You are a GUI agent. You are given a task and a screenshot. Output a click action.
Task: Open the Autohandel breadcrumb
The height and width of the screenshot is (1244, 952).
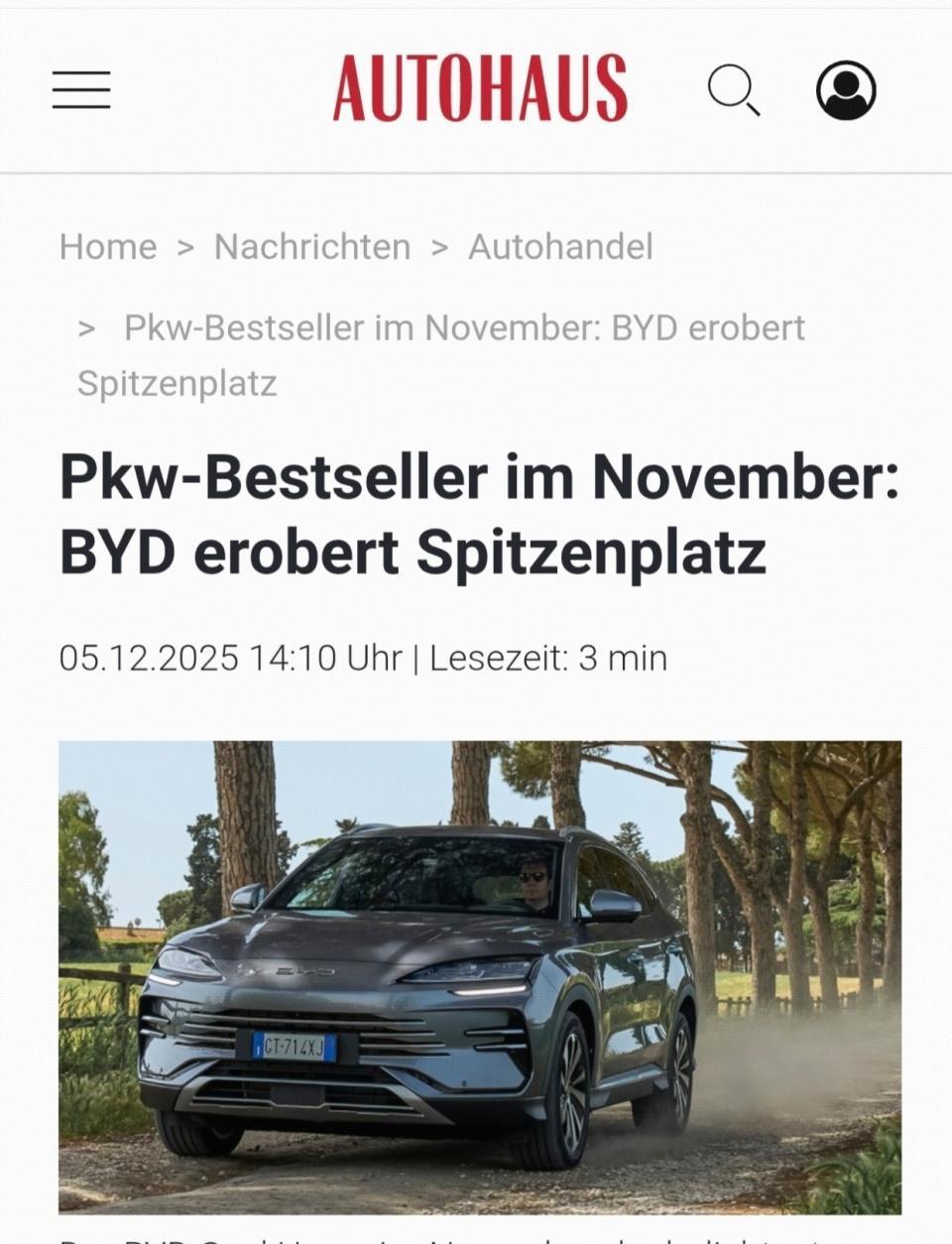[560, 247]
